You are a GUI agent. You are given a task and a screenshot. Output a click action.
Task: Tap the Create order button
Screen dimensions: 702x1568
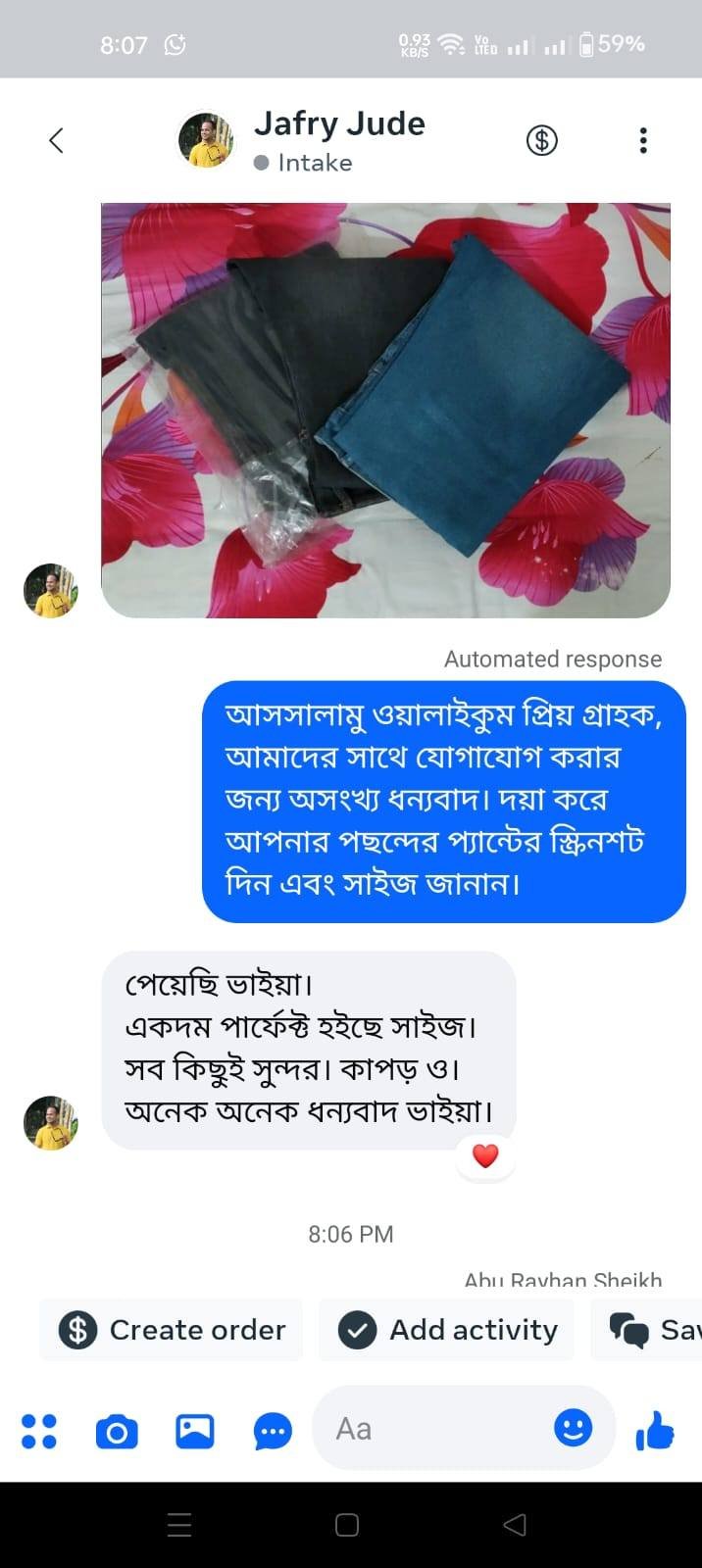coord(172,1330)
